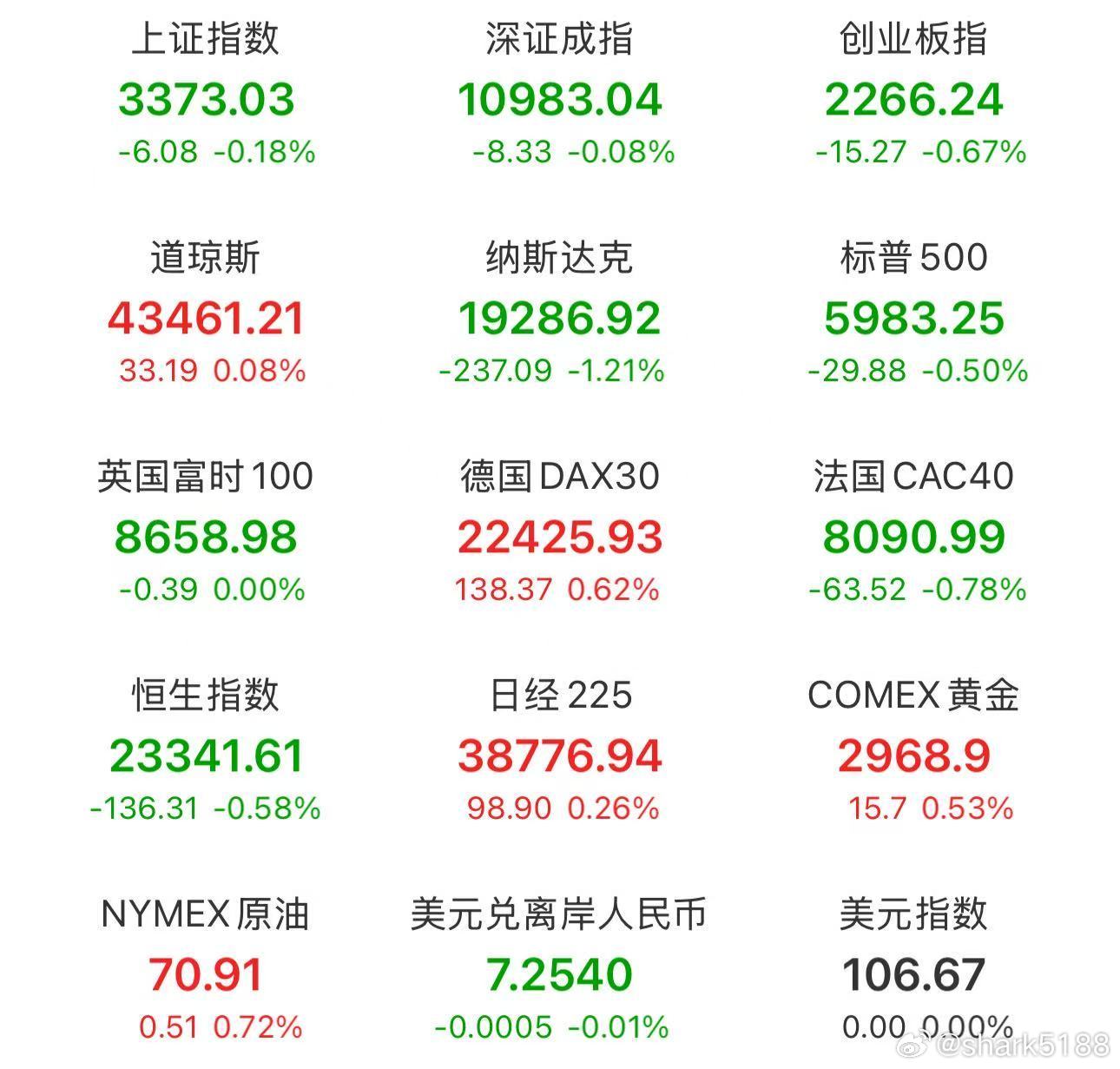Open the 上证指数 index card
Image resolution: width=1120 pixels, height=1069 pixels.
[206, 98]
